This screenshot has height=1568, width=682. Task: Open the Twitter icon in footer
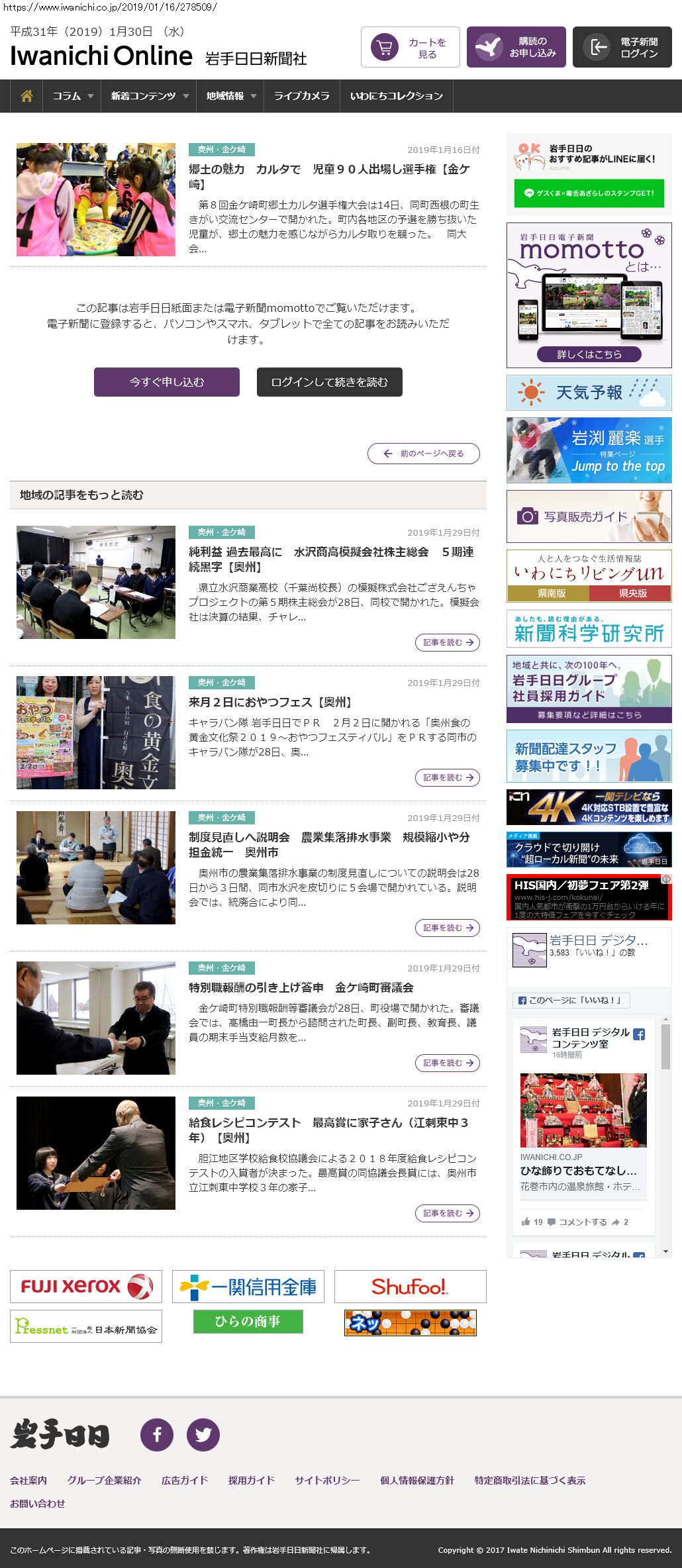[x=203, y=1434]
